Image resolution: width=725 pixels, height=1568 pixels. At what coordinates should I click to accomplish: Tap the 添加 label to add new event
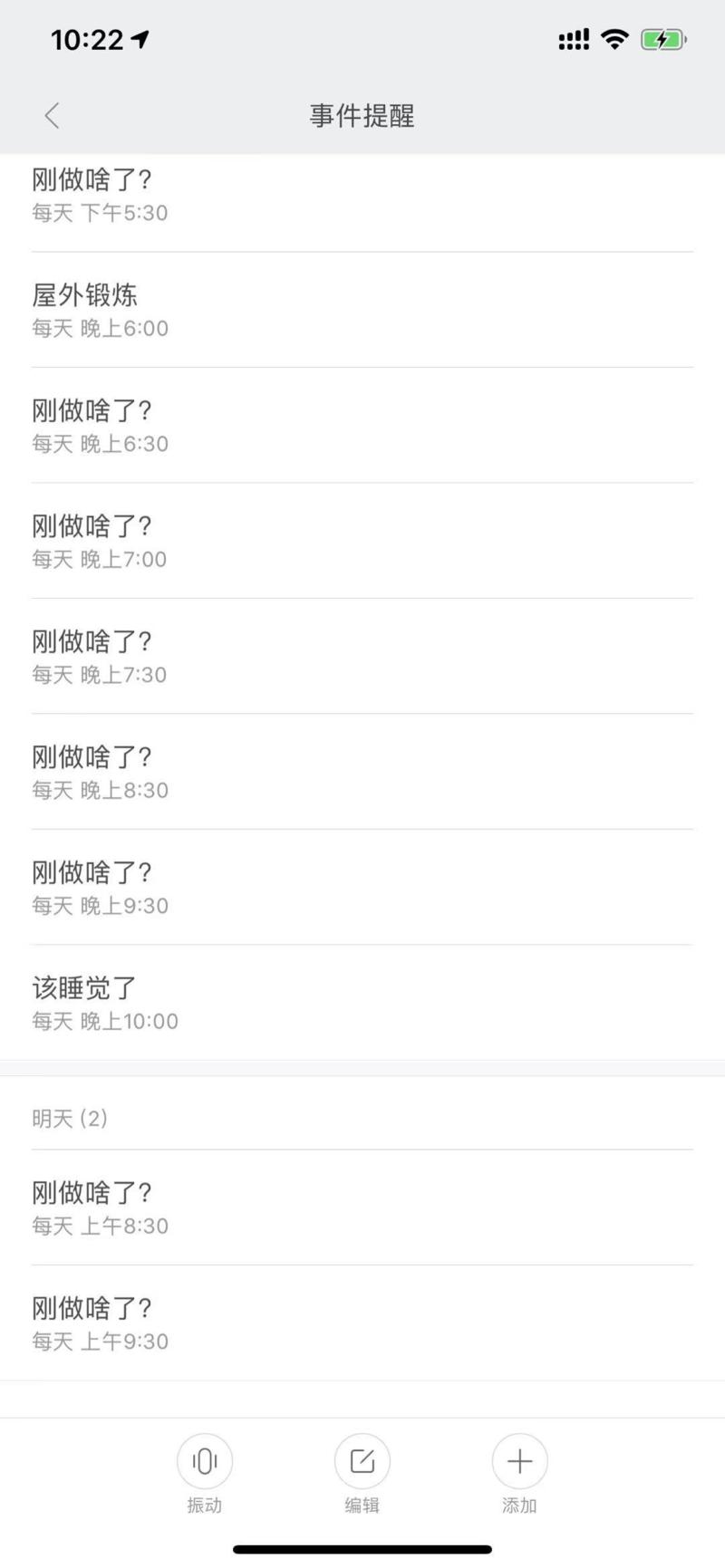(x=518, y=1505)
